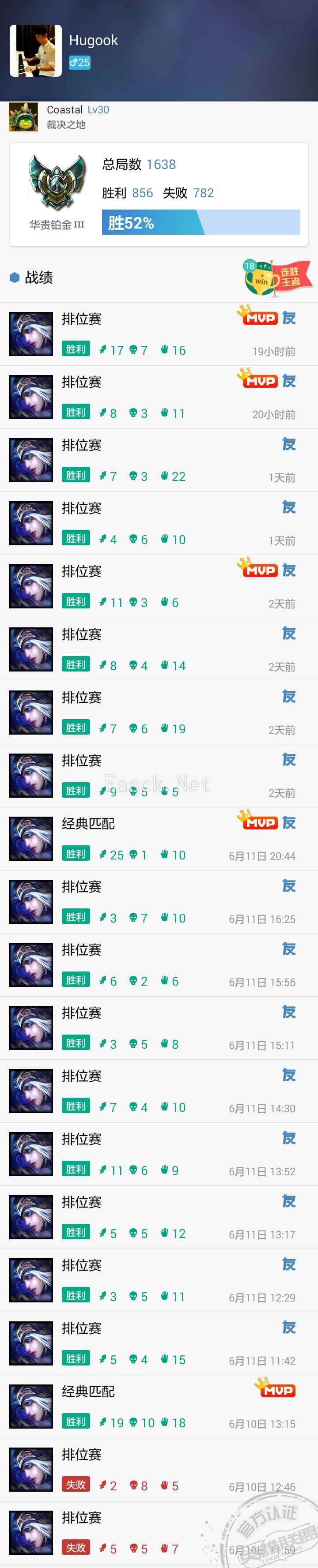View match details for 6月11日 13:52
The width and height of the screenshot is (318, 1568).
click(x=159, y=1155)
